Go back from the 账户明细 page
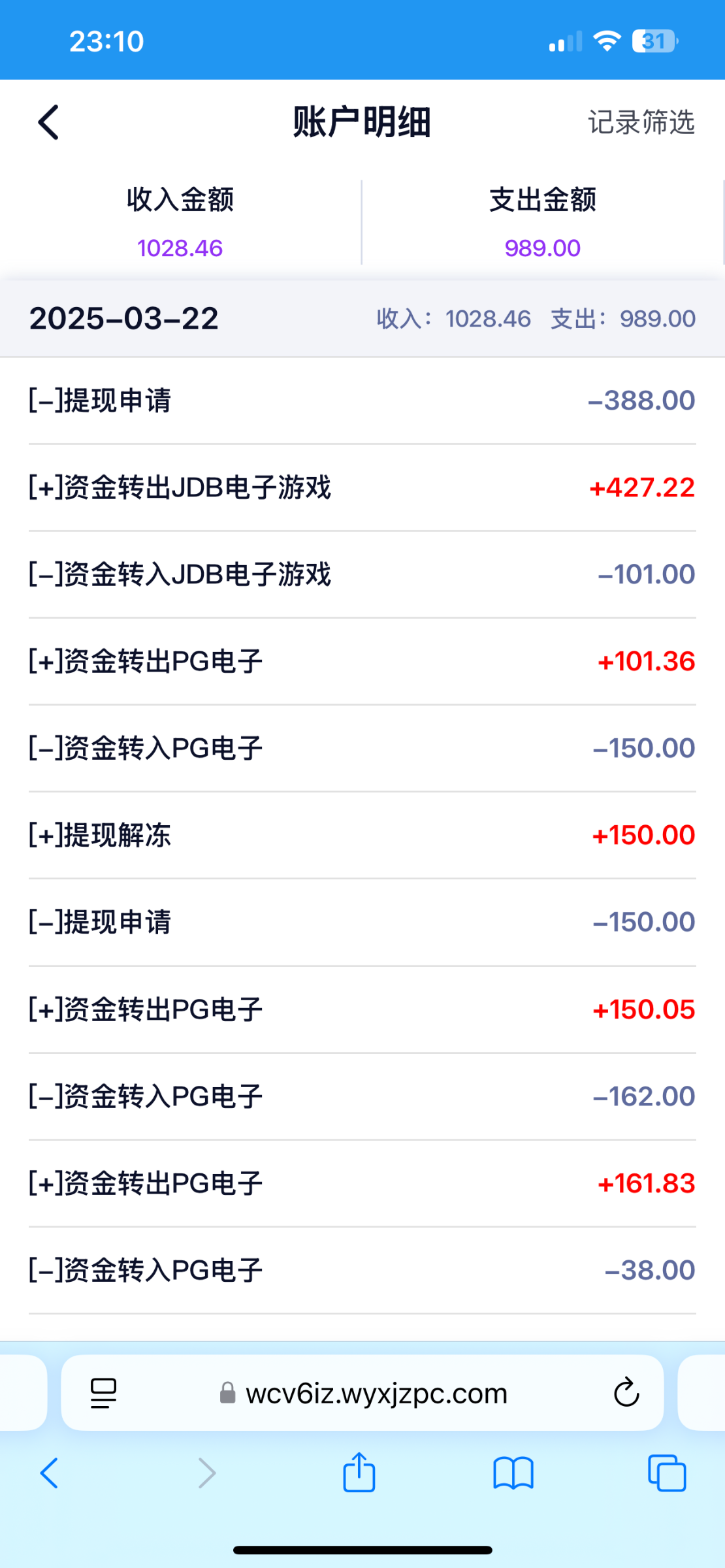 [48, 122]
